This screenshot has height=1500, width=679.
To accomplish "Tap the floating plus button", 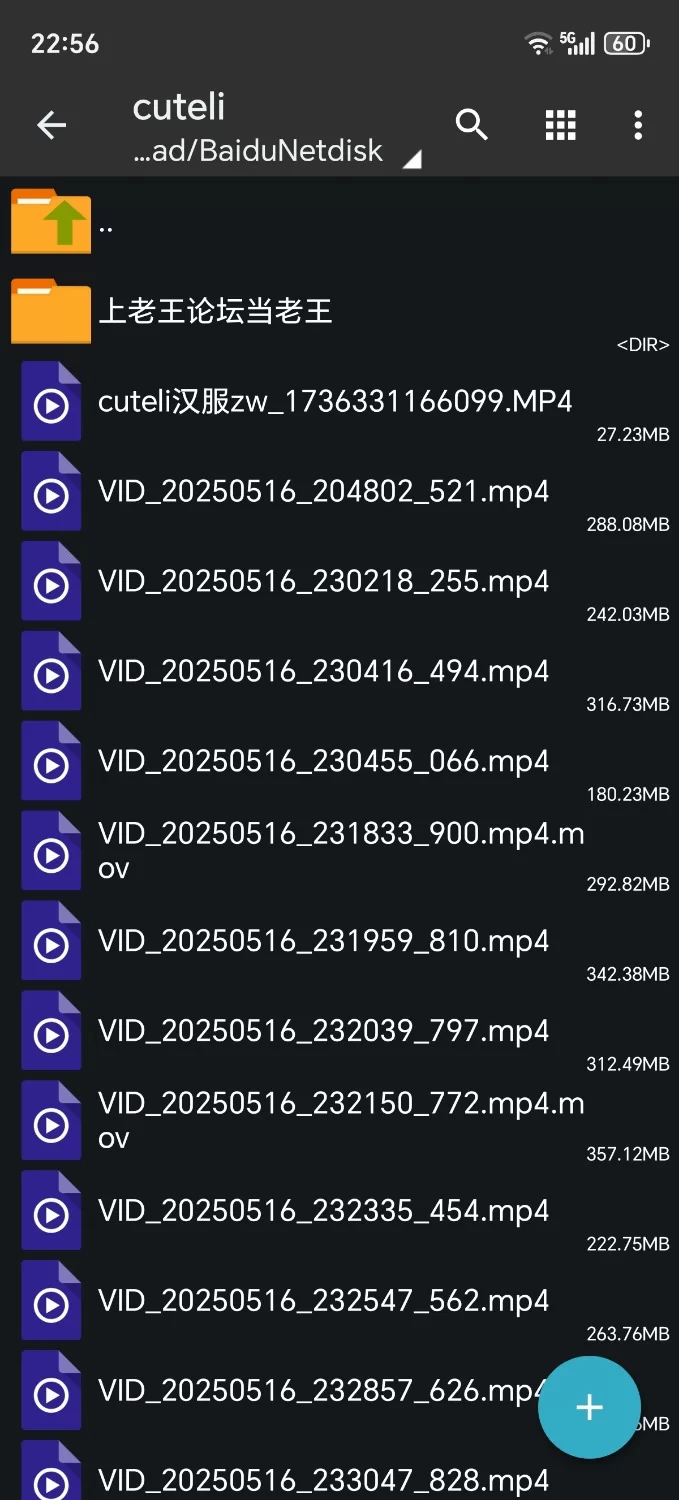I will 589,1407.
